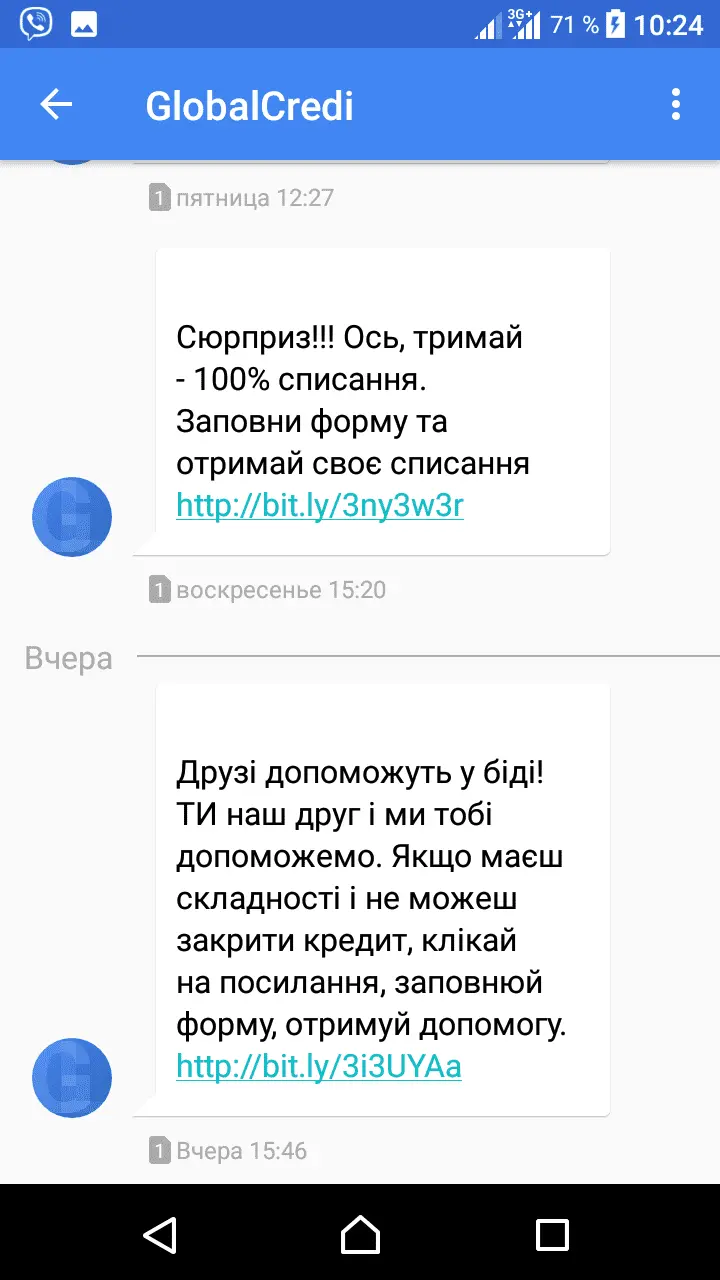Tap the GlobalCredi avatar beside yesterday's message
Image resolution: width=720 pixels, height=1280 pixels.
[x=71, y=1078]
